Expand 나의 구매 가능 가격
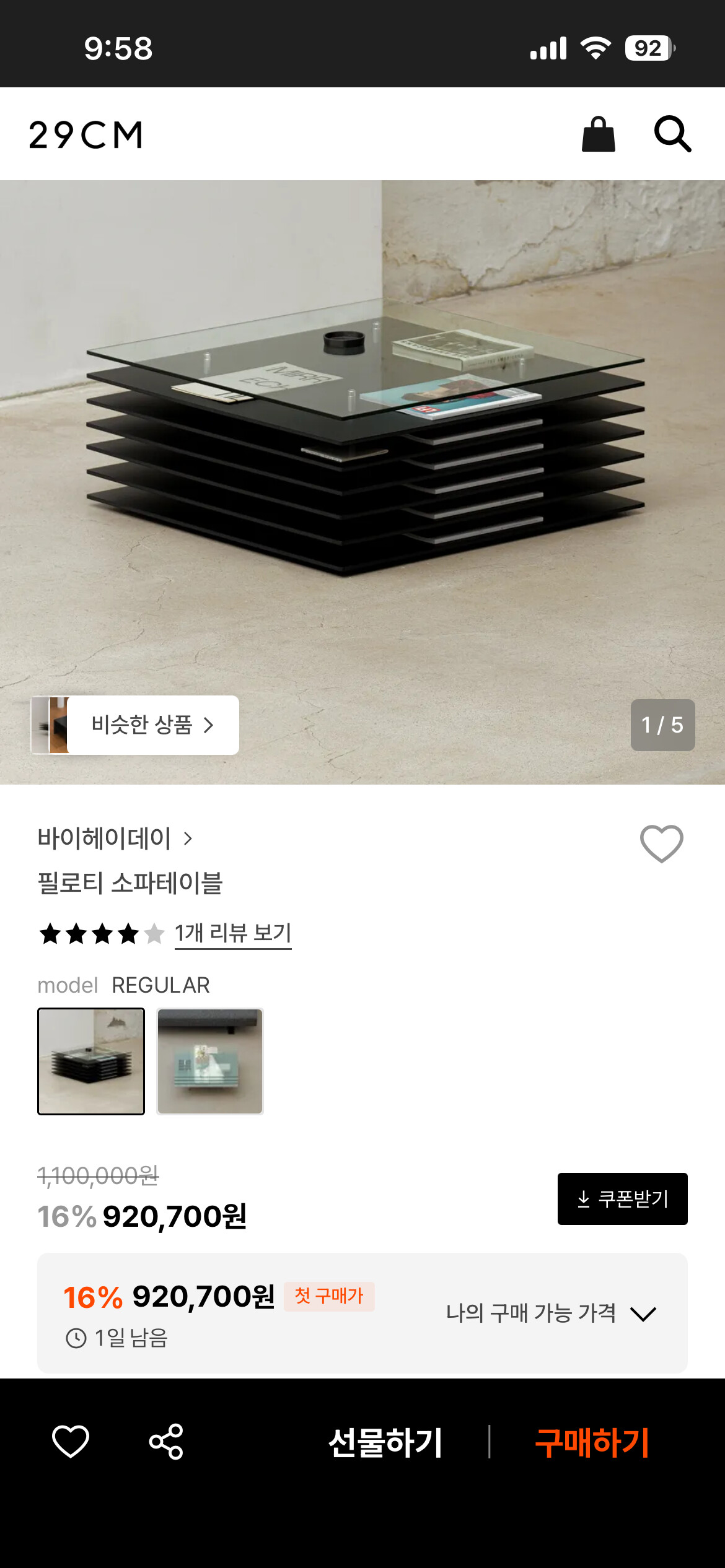This screenshot has width=725, height=1568. 550,1313
